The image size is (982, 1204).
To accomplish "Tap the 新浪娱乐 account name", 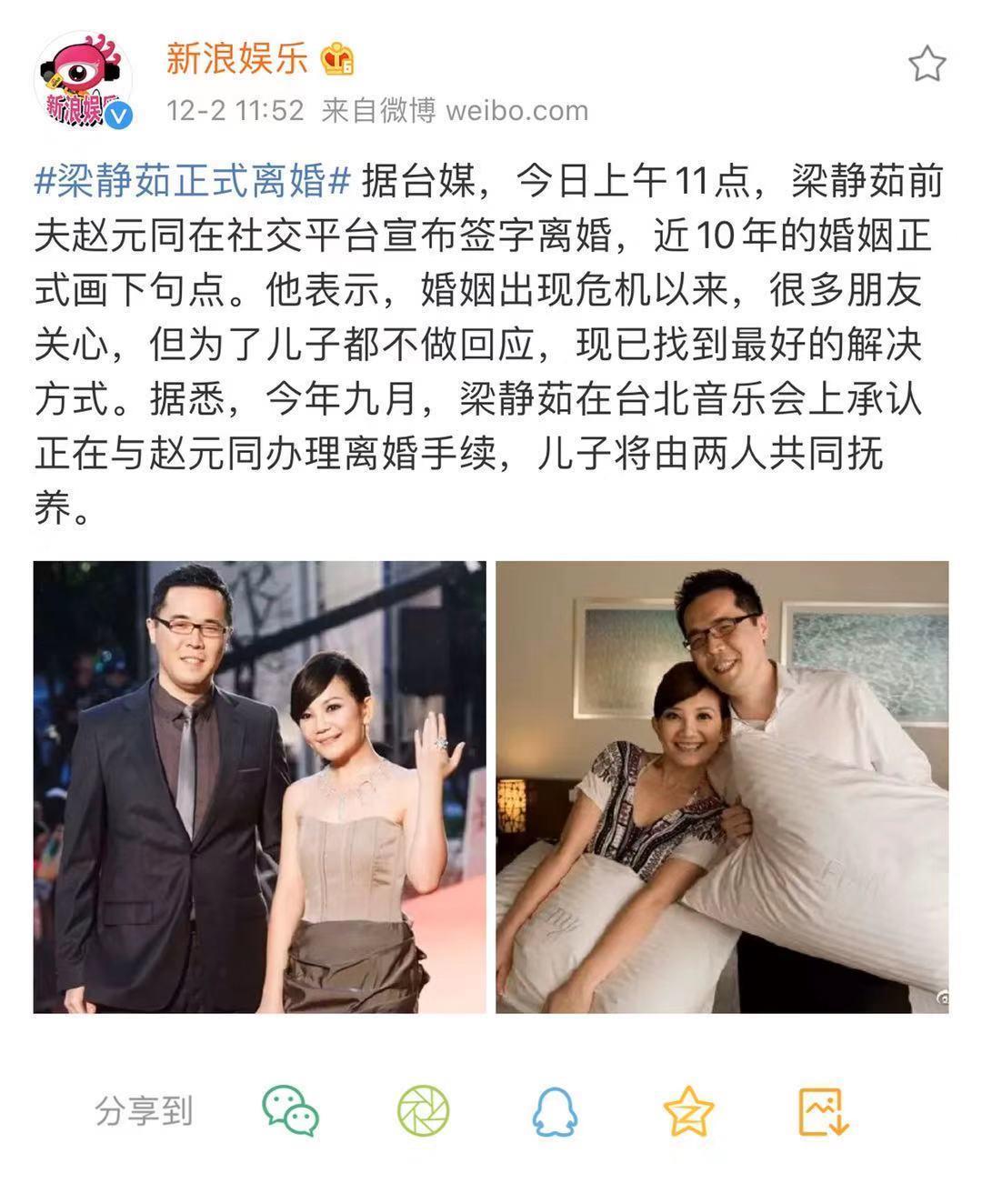I will click(236, 60).
